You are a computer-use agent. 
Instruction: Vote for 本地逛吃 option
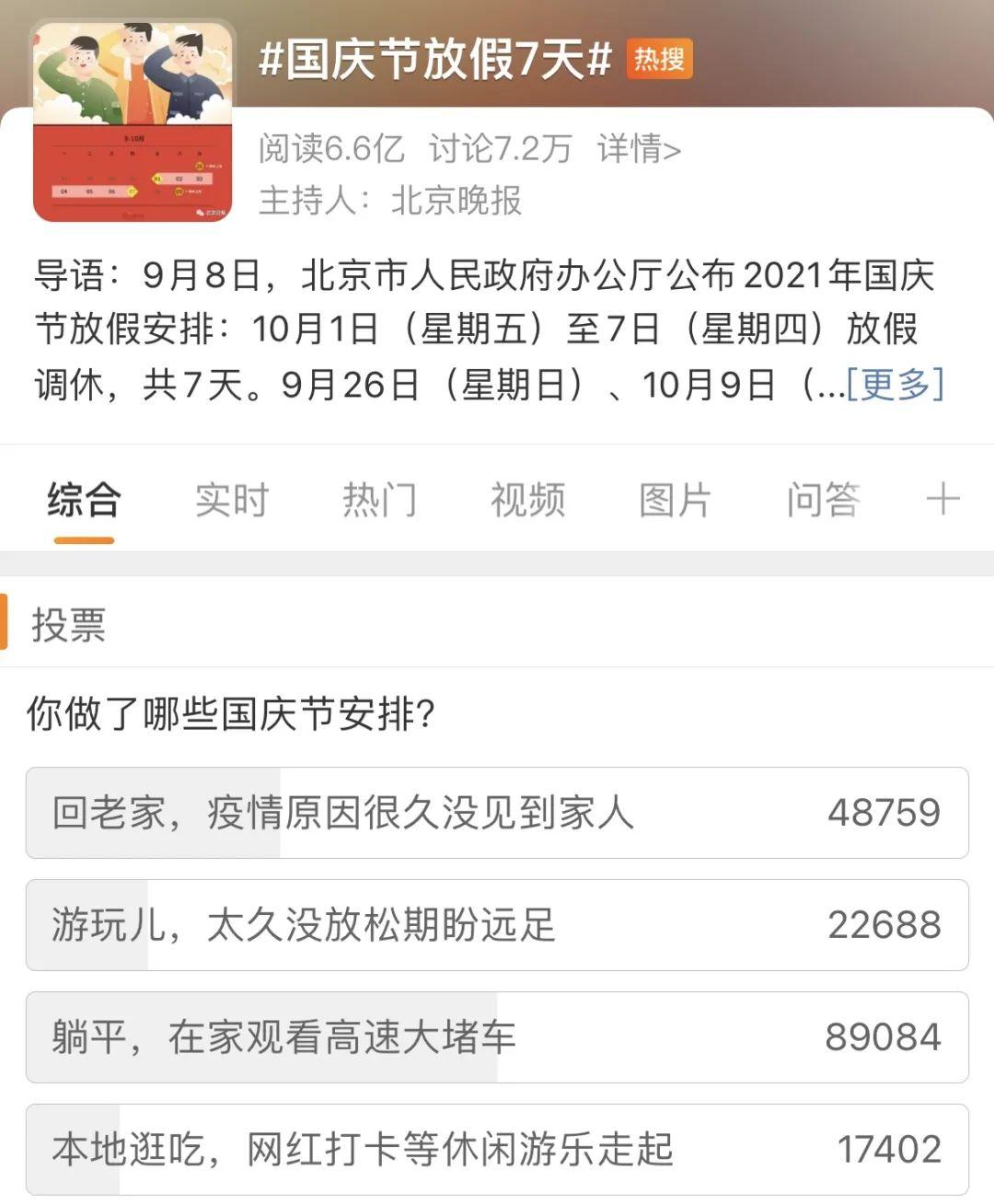click(497, 1150)
